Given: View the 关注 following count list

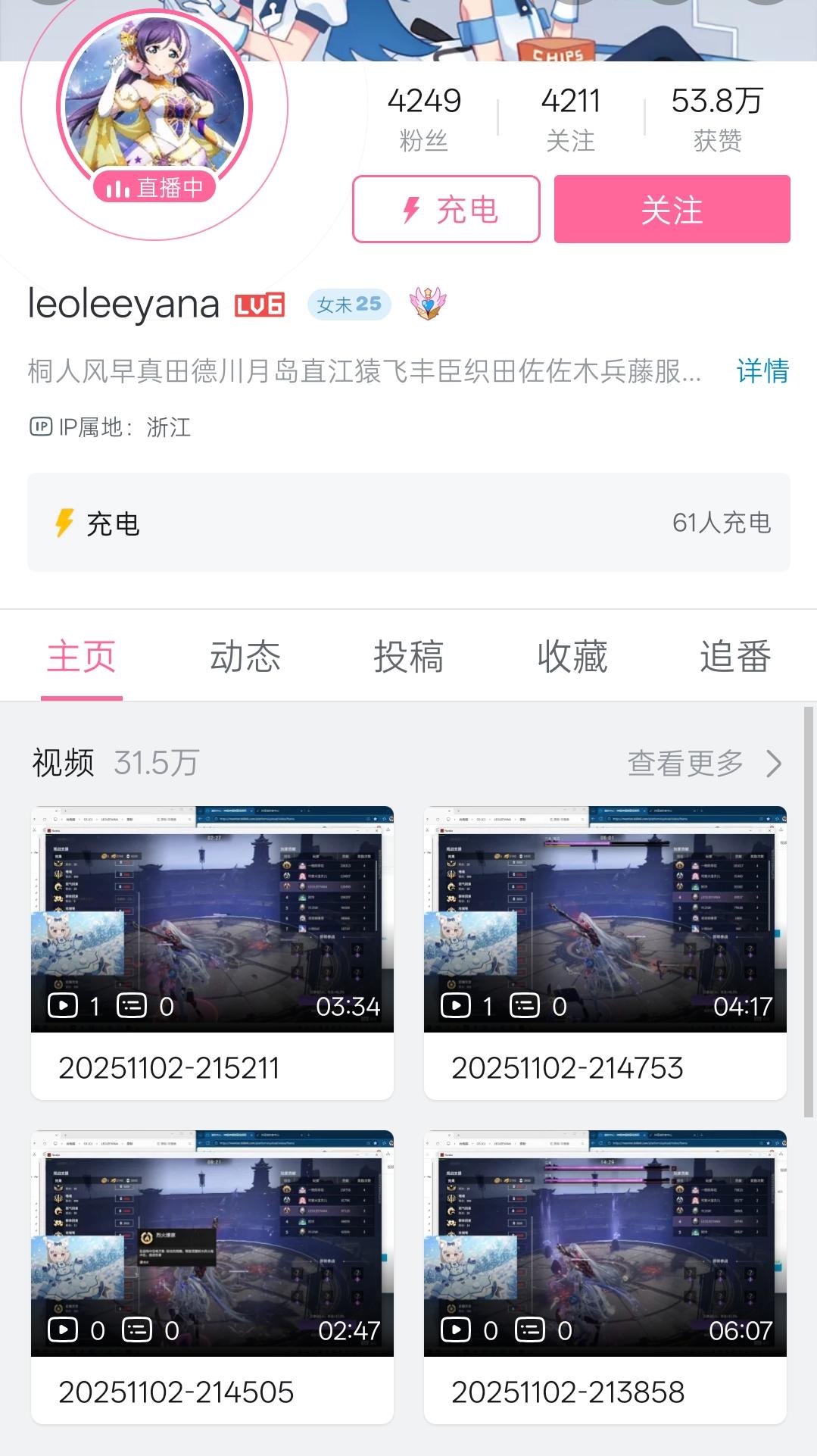Looking at the screenshot, I should pos(570,117).
